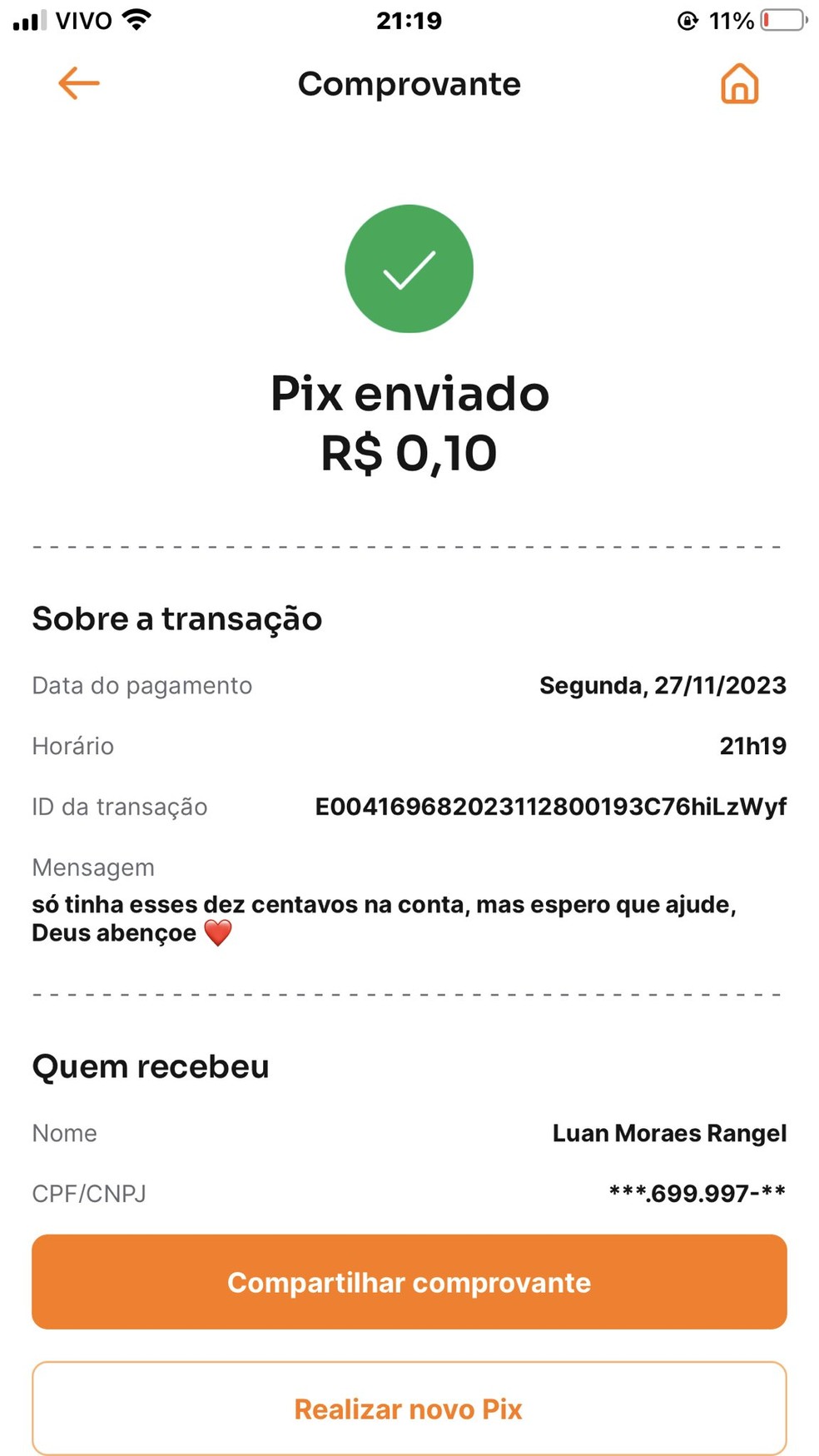Click the time 21:19 in status bar
The height and width of the screenshot is (1456, 819).
409,21
